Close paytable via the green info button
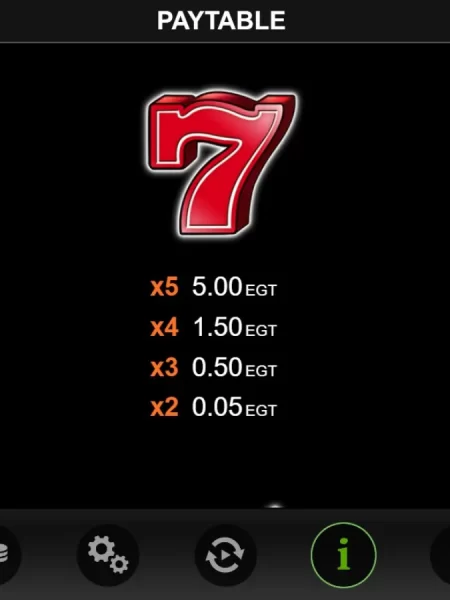The width and height of the screenshot is (450, 600). 343,555
